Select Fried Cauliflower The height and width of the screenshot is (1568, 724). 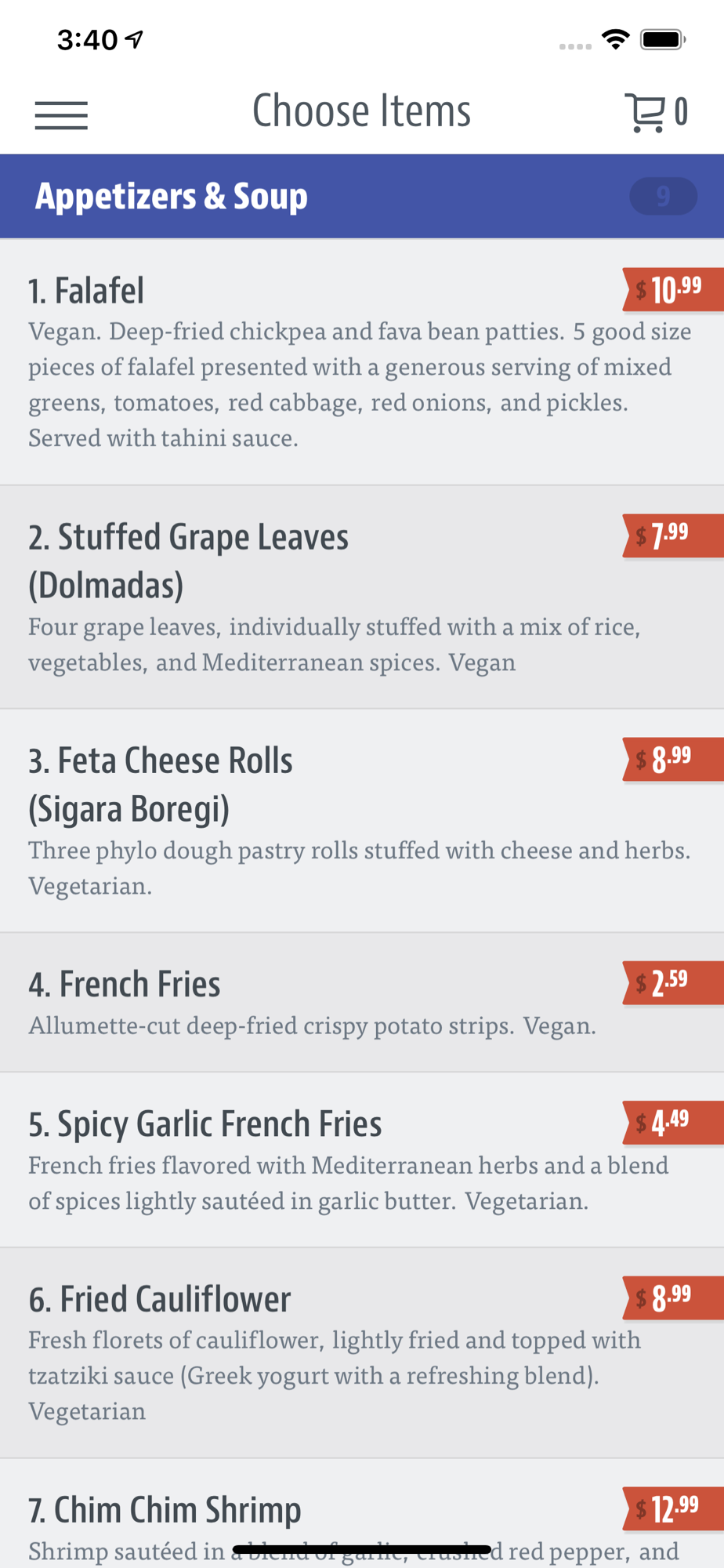362,1353
